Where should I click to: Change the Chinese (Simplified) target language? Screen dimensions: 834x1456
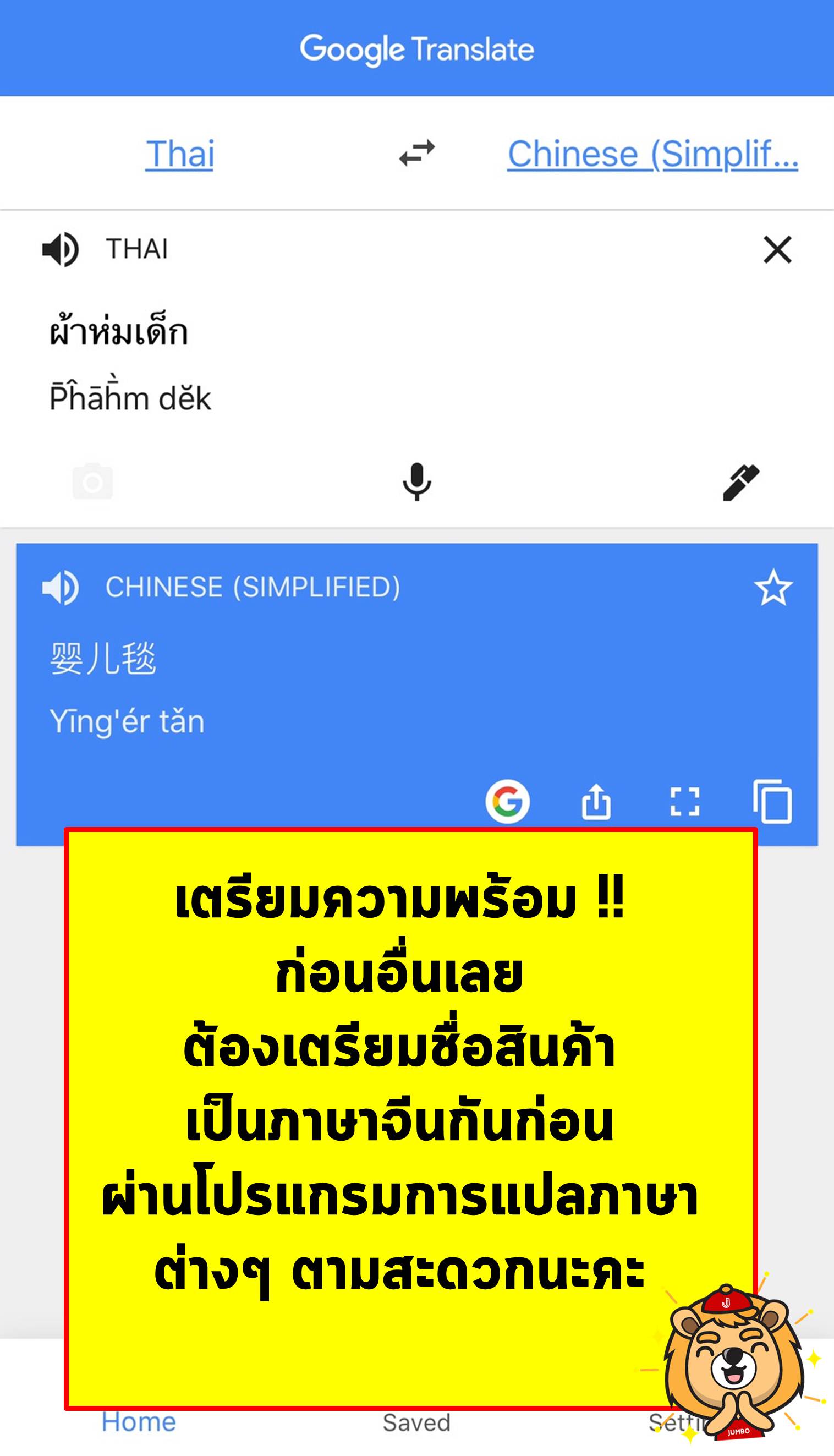tap(652, 154)
